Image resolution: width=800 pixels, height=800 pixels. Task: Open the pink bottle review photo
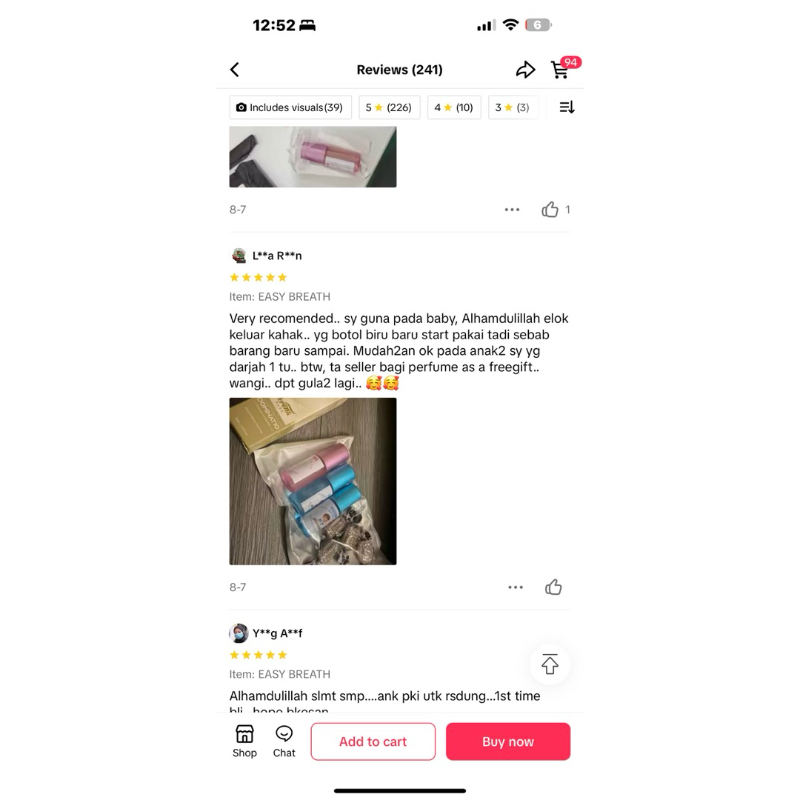click(x=313, y=157)
